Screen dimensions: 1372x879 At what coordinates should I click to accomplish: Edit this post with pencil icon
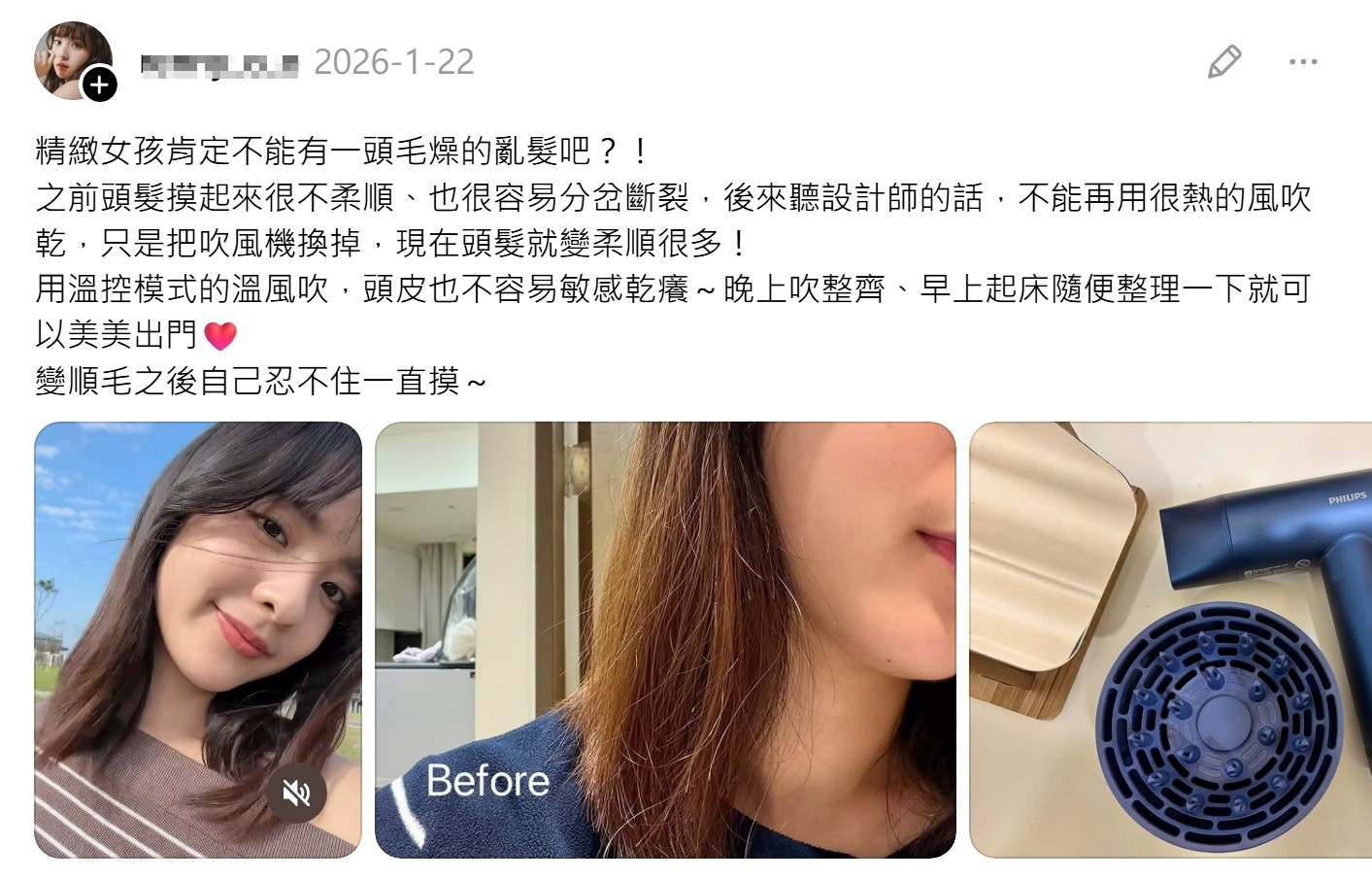[1223, 61]
